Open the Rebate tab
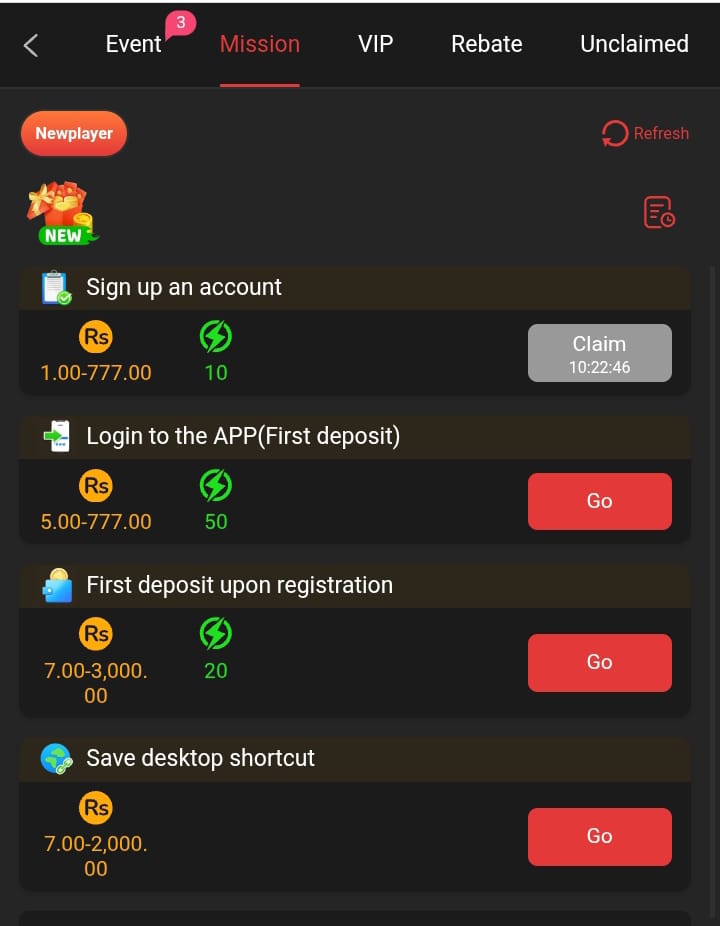The width and height of the screenshot is (720, 926). (x=486, y=44)
